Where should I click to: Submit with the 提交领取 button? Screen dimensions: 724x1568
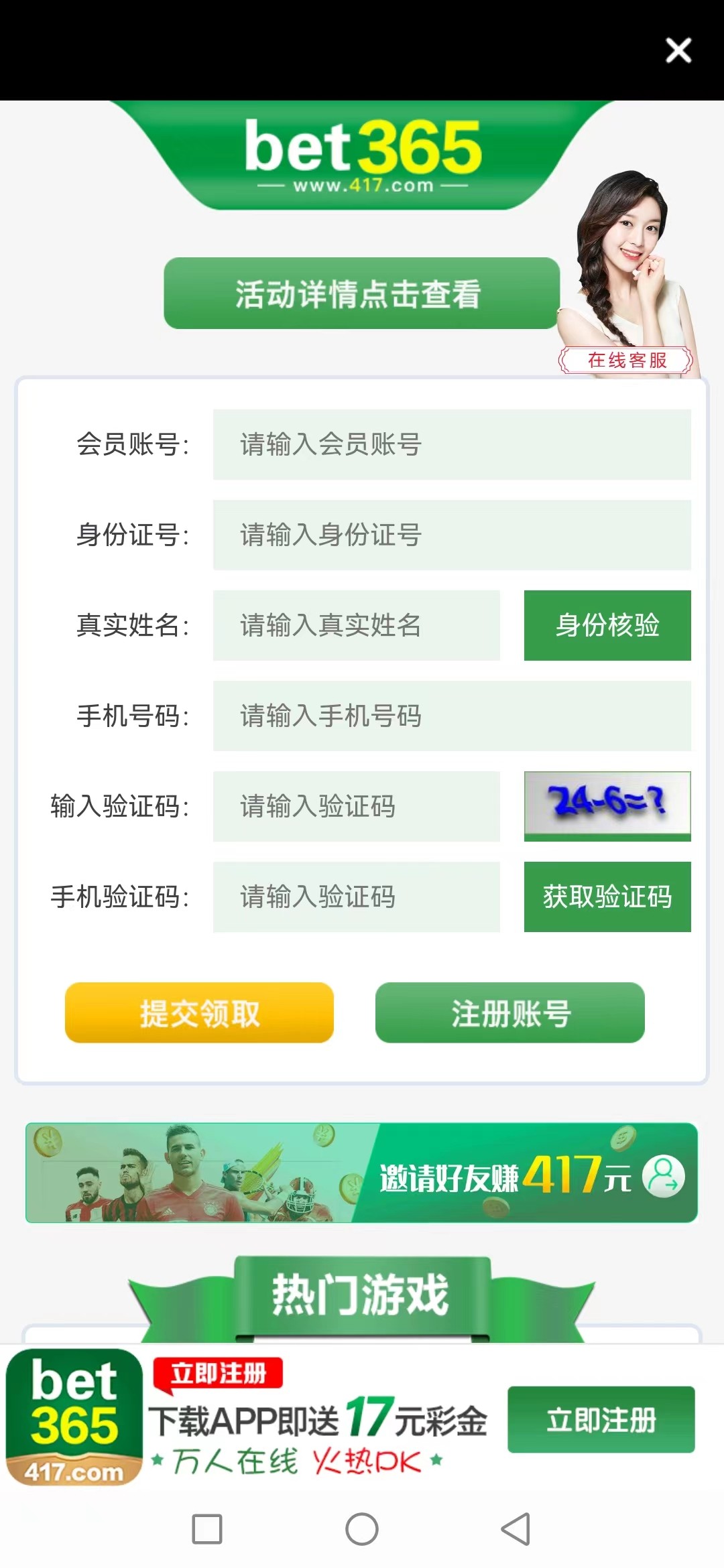199,1012
